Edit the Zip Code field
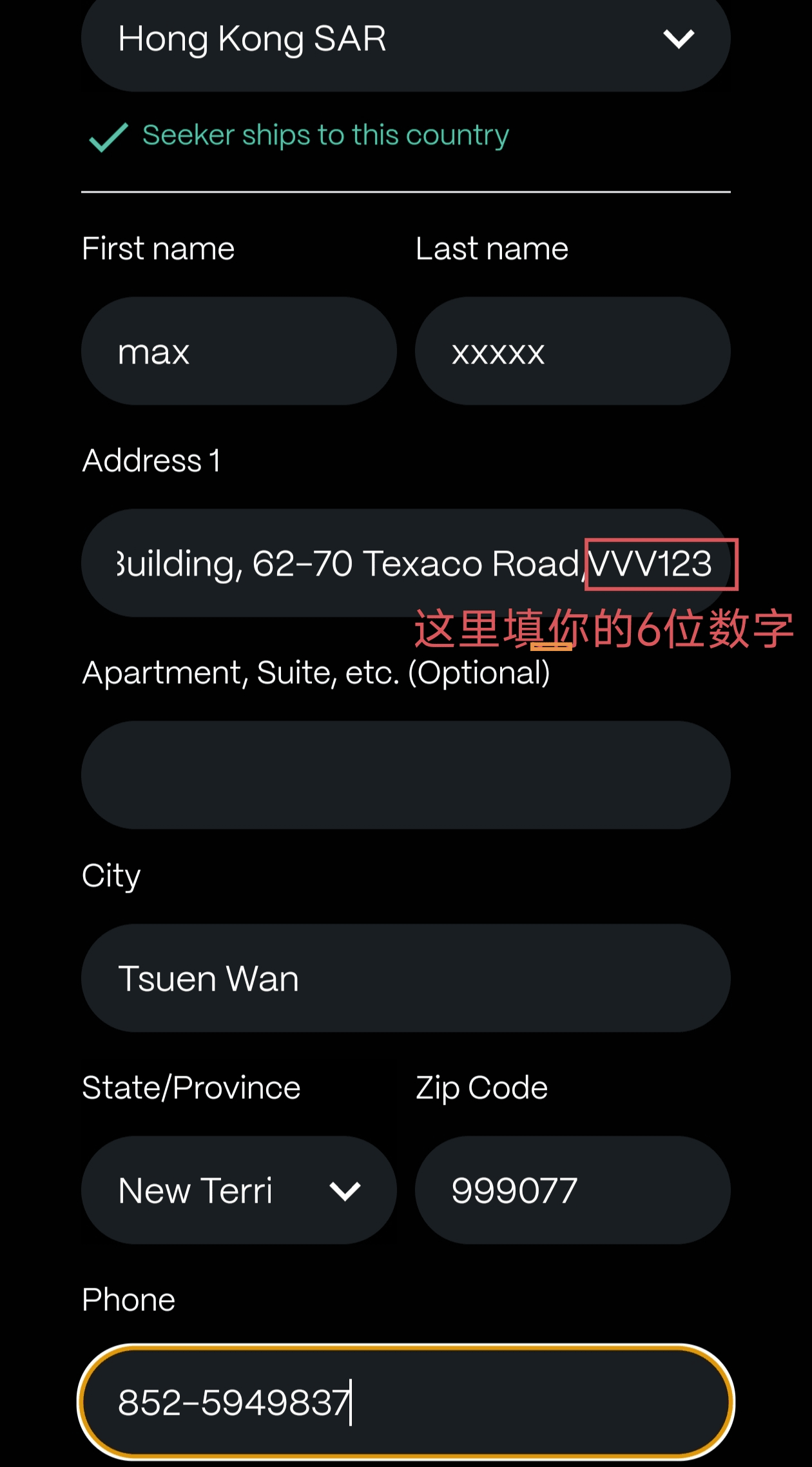812x1467 pixels. tap(572, 1190)
